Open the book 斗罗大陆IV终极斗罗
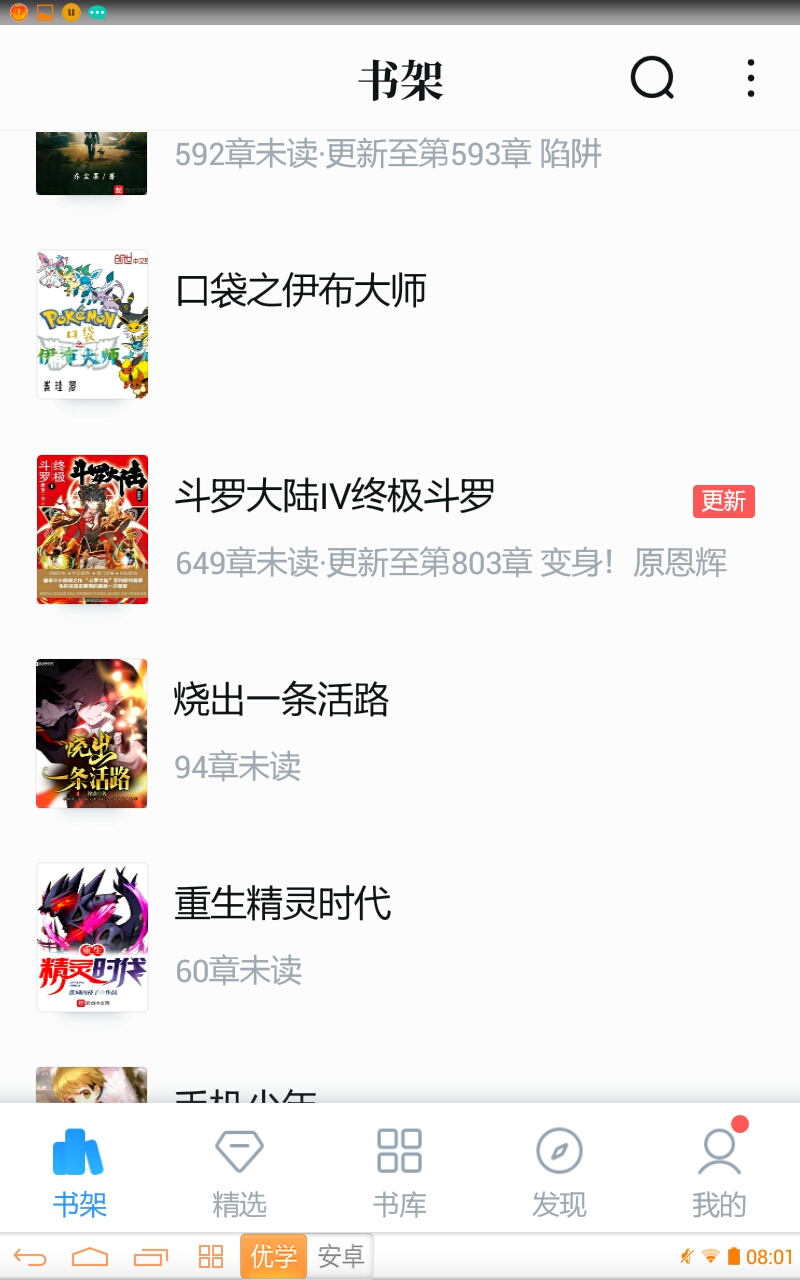The width and height of the screenshot is (800, 1280). tap(335, 496)
